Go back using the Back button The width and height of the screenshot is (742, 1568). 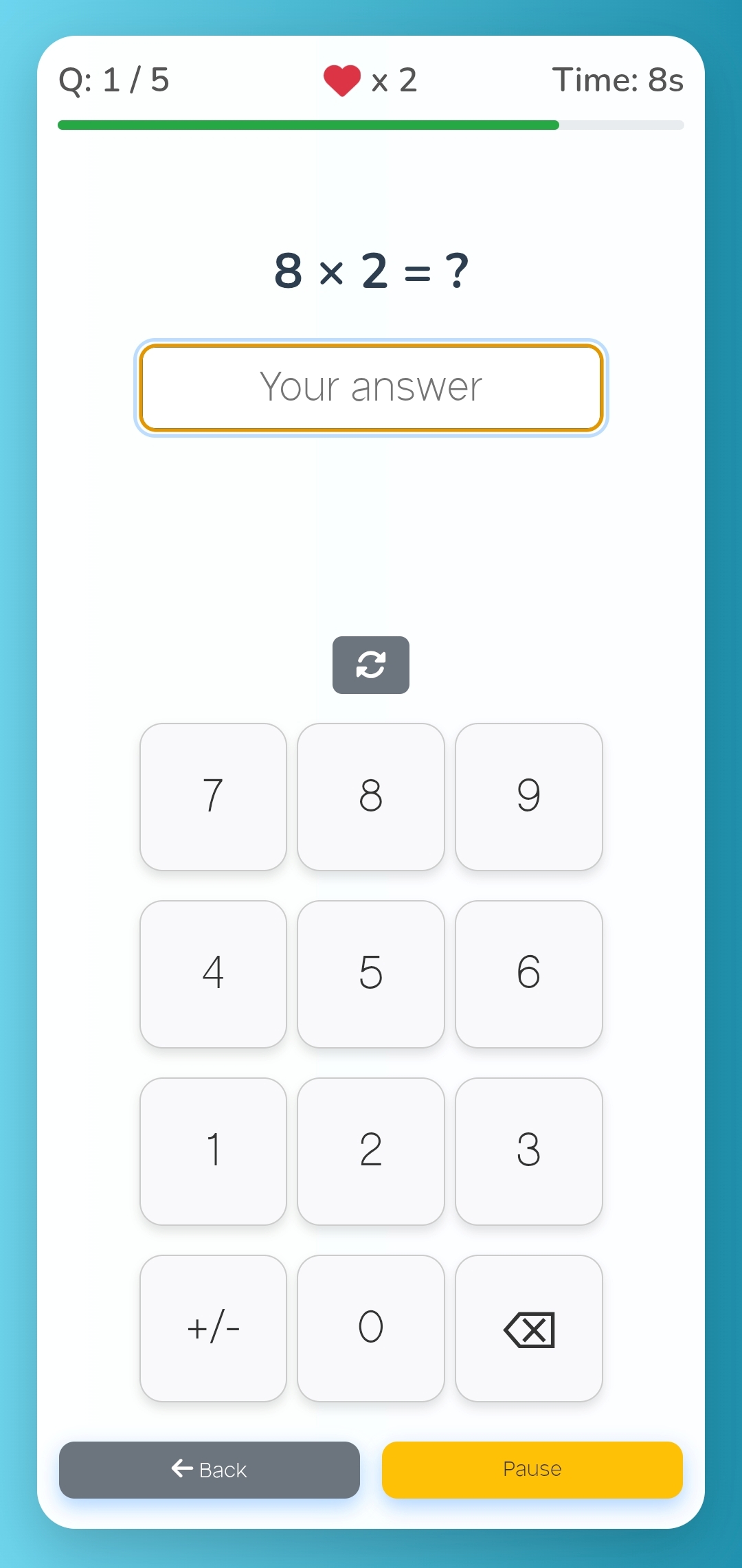[210, 1470]
